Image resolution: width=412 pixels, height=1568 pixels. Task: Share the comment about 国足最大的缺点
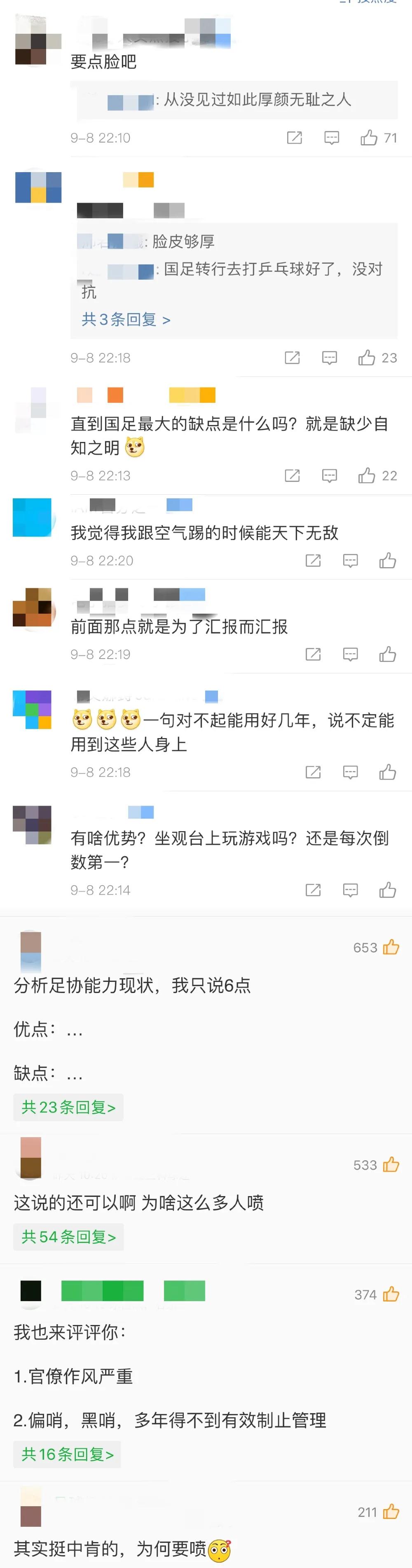(x=293, y=475)
